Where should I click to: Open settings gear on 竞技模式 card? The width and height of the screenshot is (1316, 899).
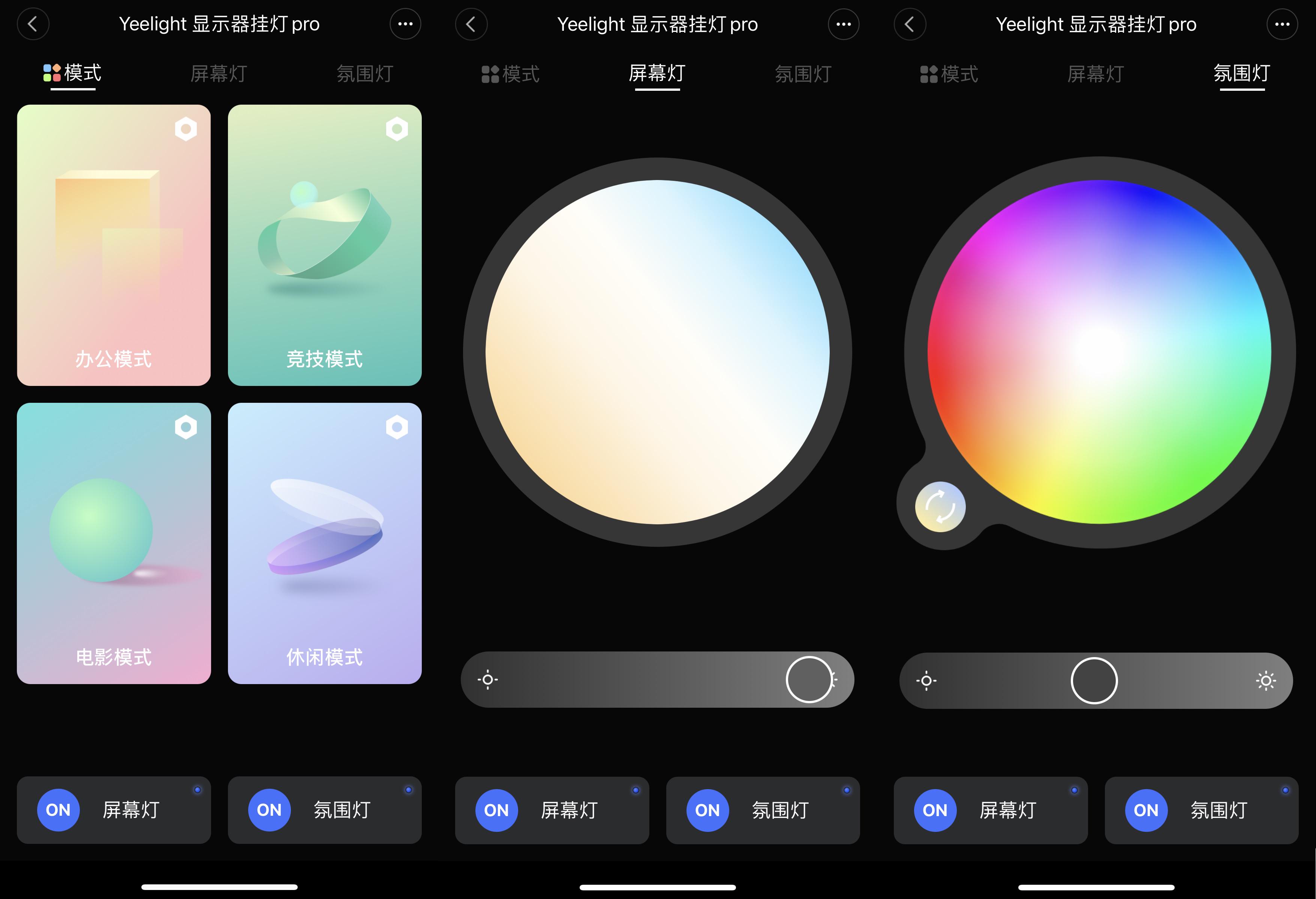click(397, 129)
